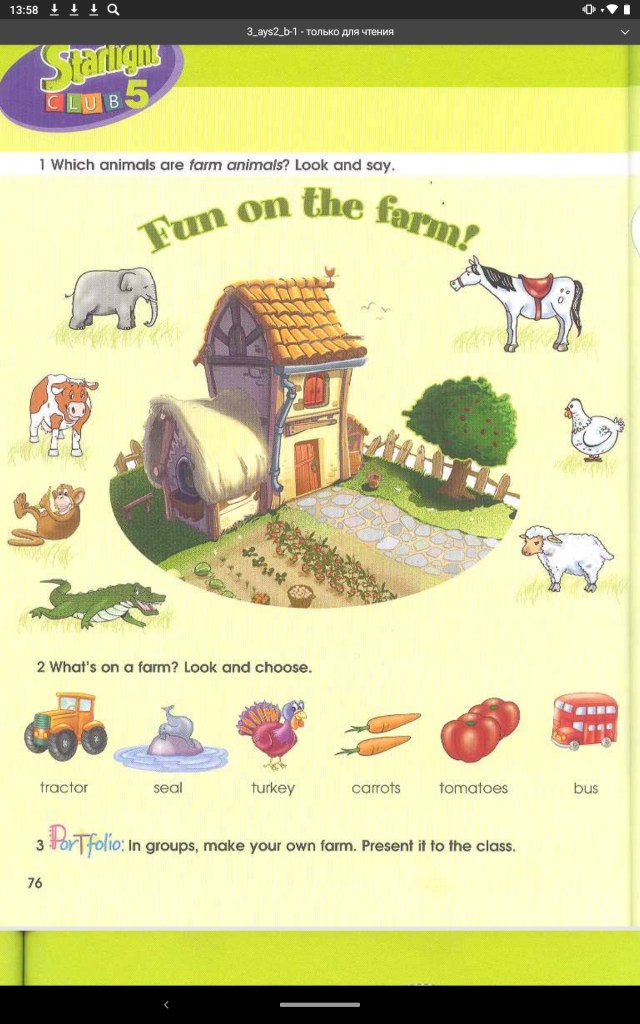This screenshot has width=640, height=1024.
Task: Go back using the system back button
Action: coord(166,1004)
